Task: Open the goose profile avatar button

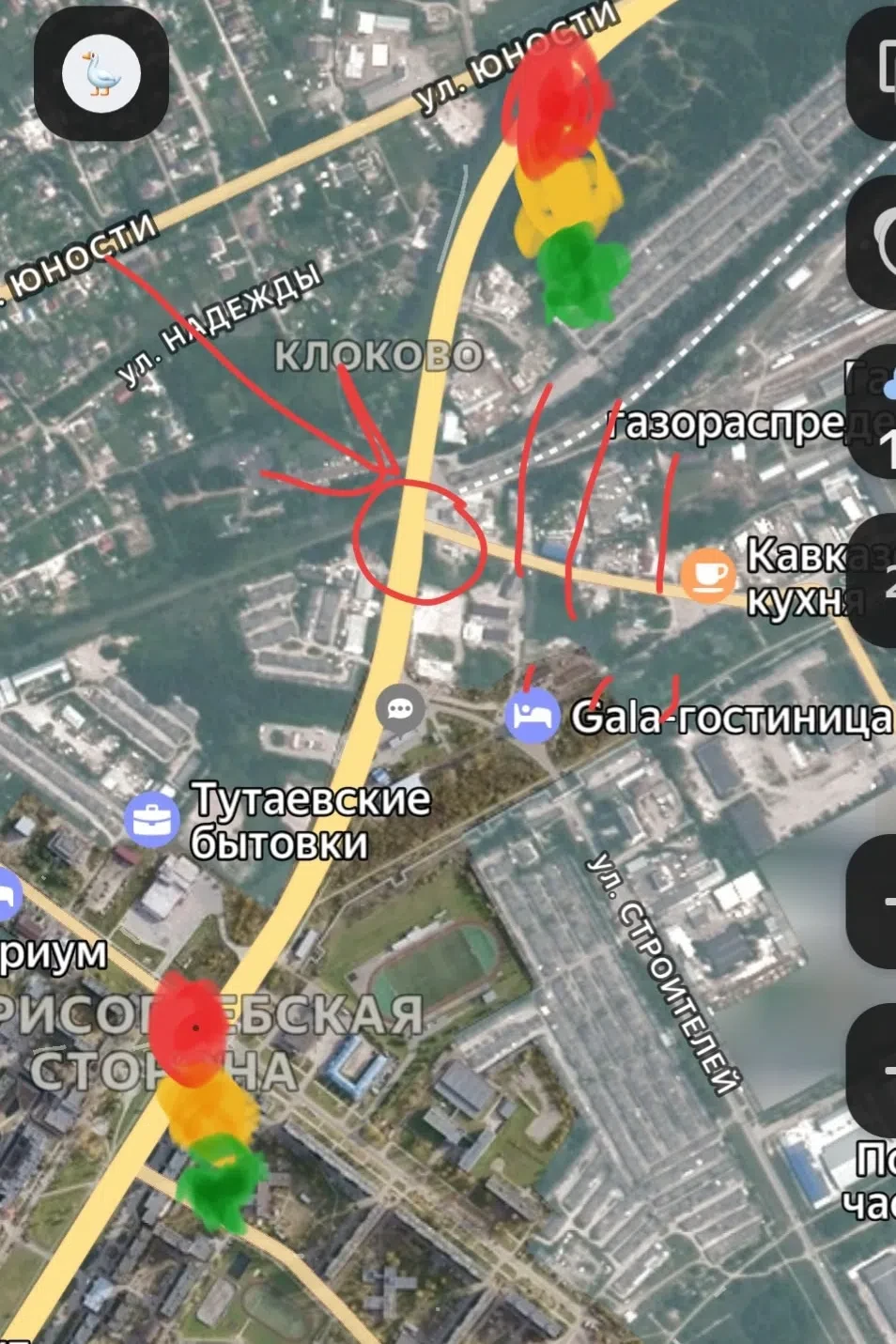Action: (101, 73)
